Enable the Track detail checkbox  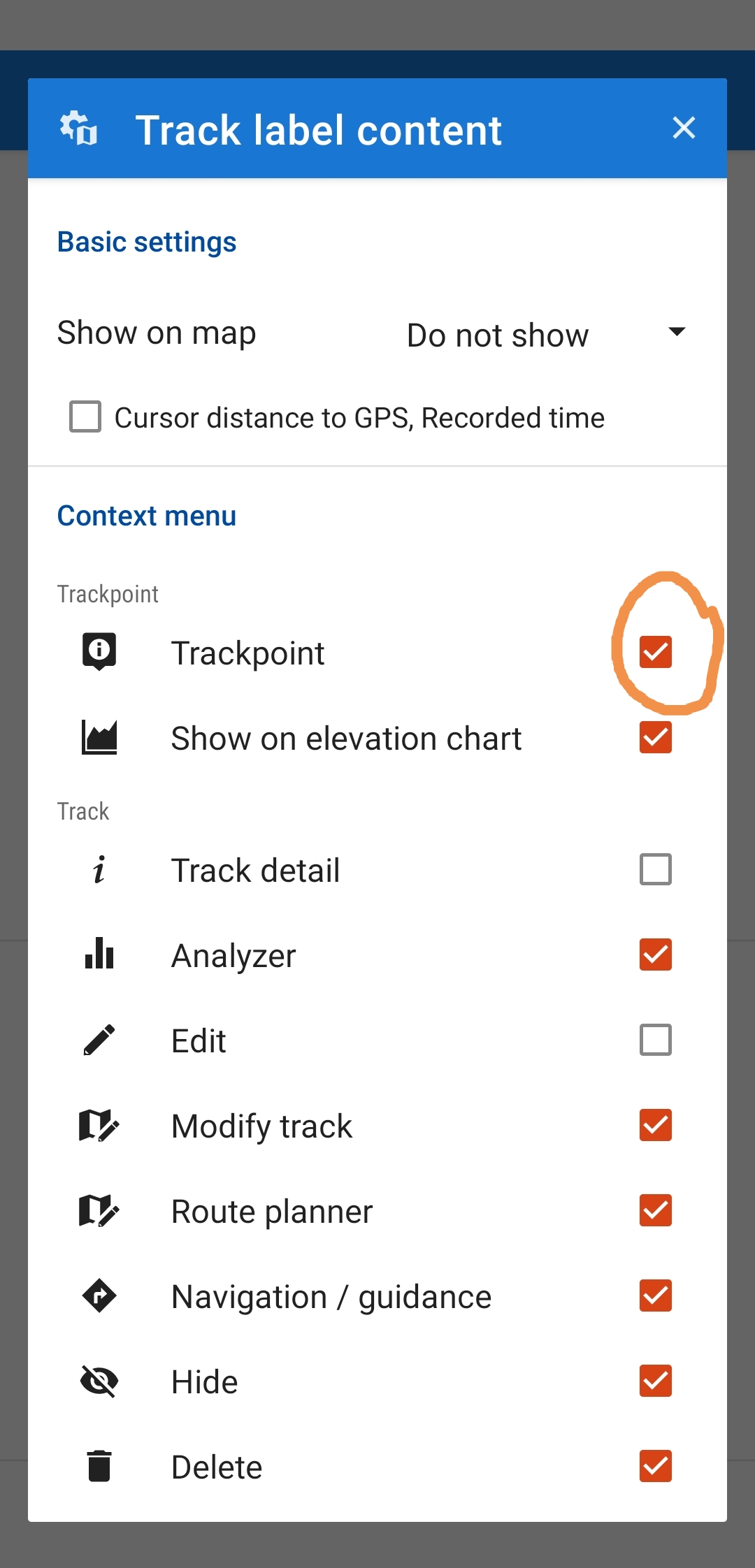[656, 869]
